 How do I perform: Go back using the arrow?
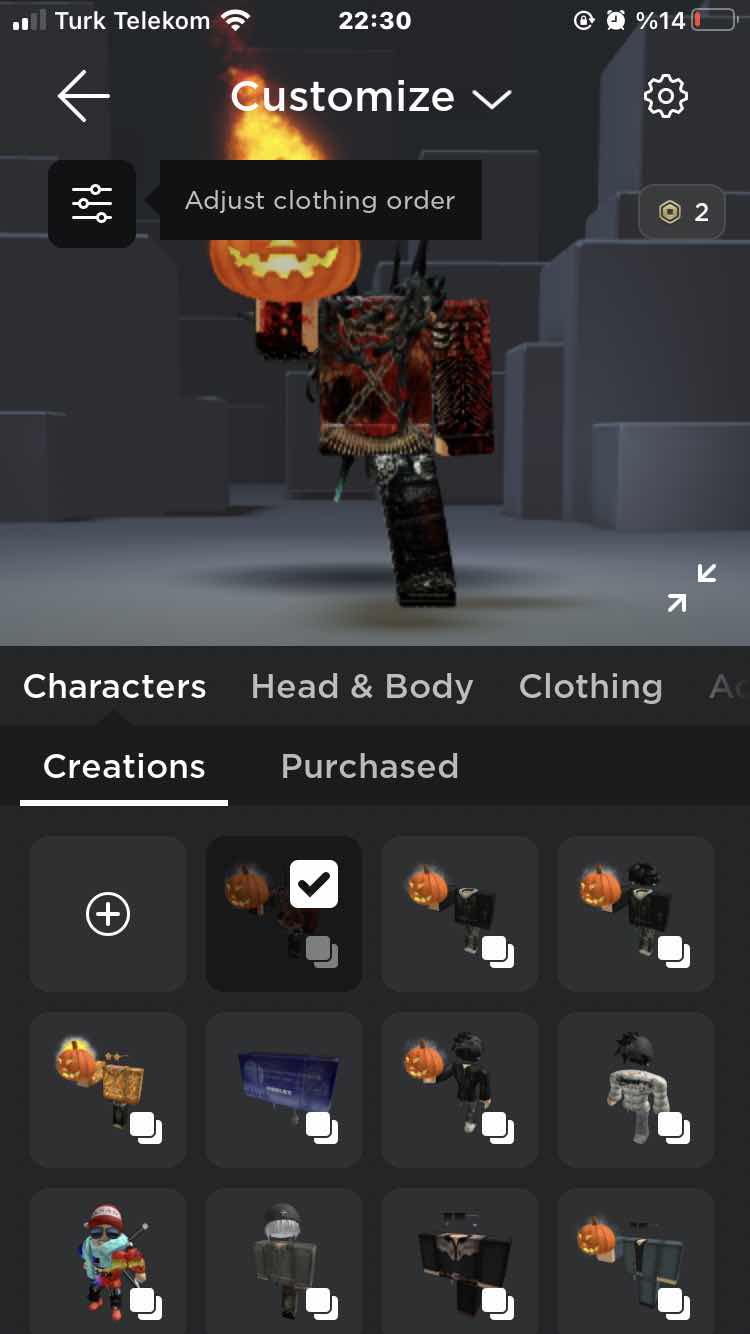point(84,97)
